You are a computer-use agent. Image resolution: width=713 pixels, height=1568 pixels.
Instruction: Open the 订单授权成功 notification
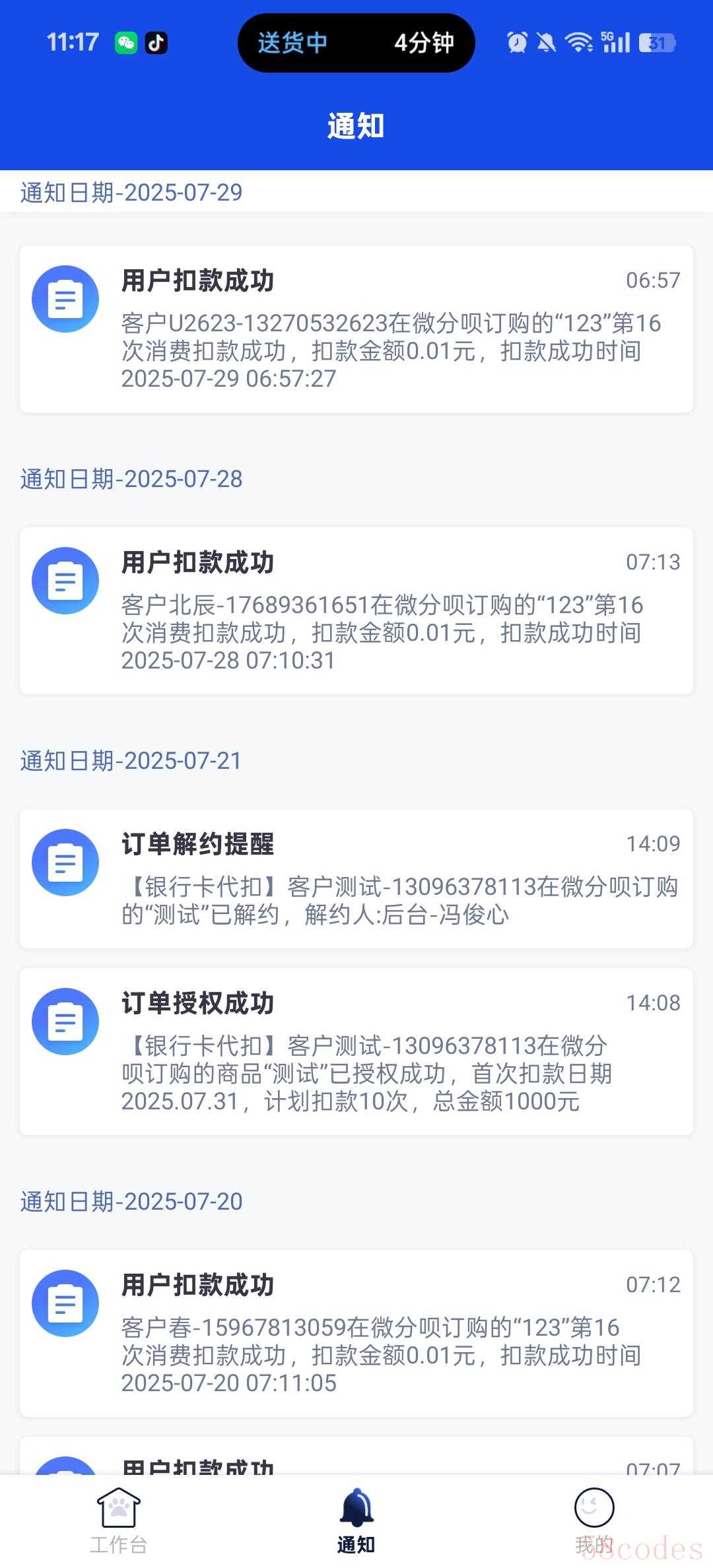click(356, 1051)
